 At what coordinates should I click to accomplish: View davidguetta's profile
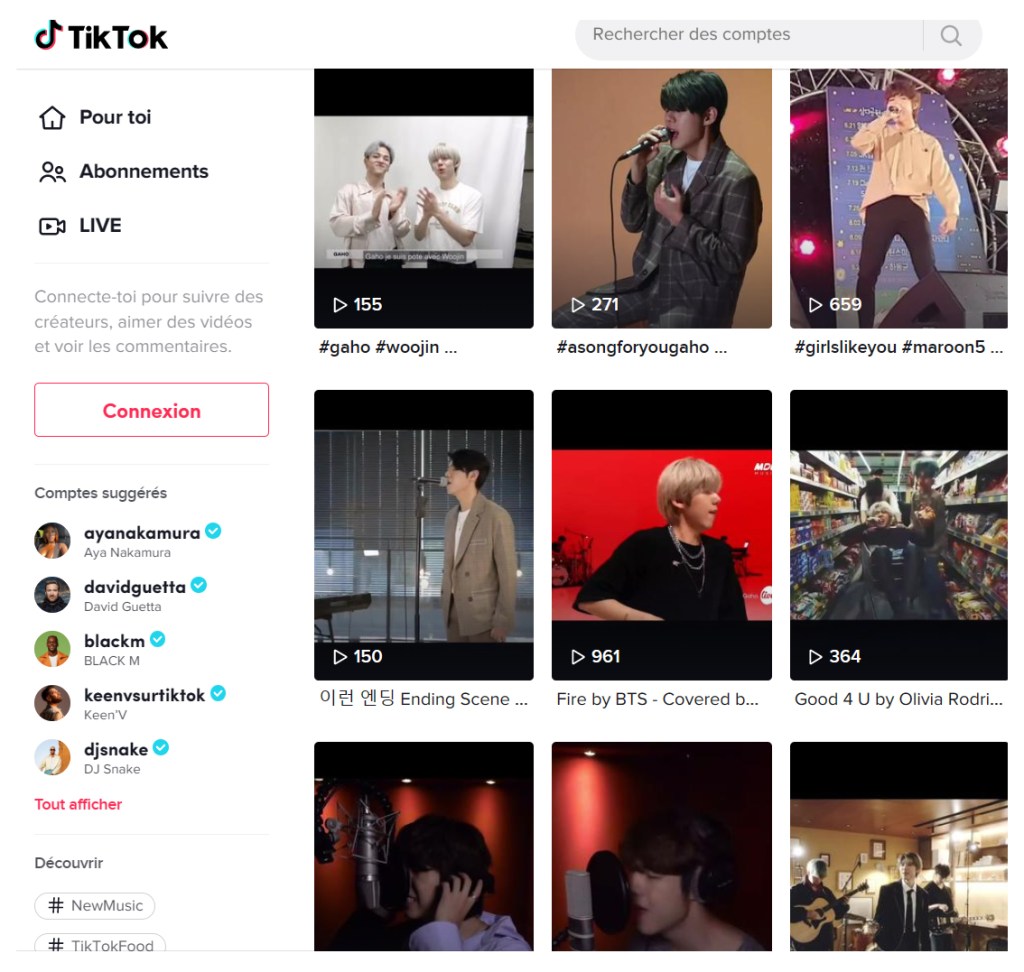(134, 587)
